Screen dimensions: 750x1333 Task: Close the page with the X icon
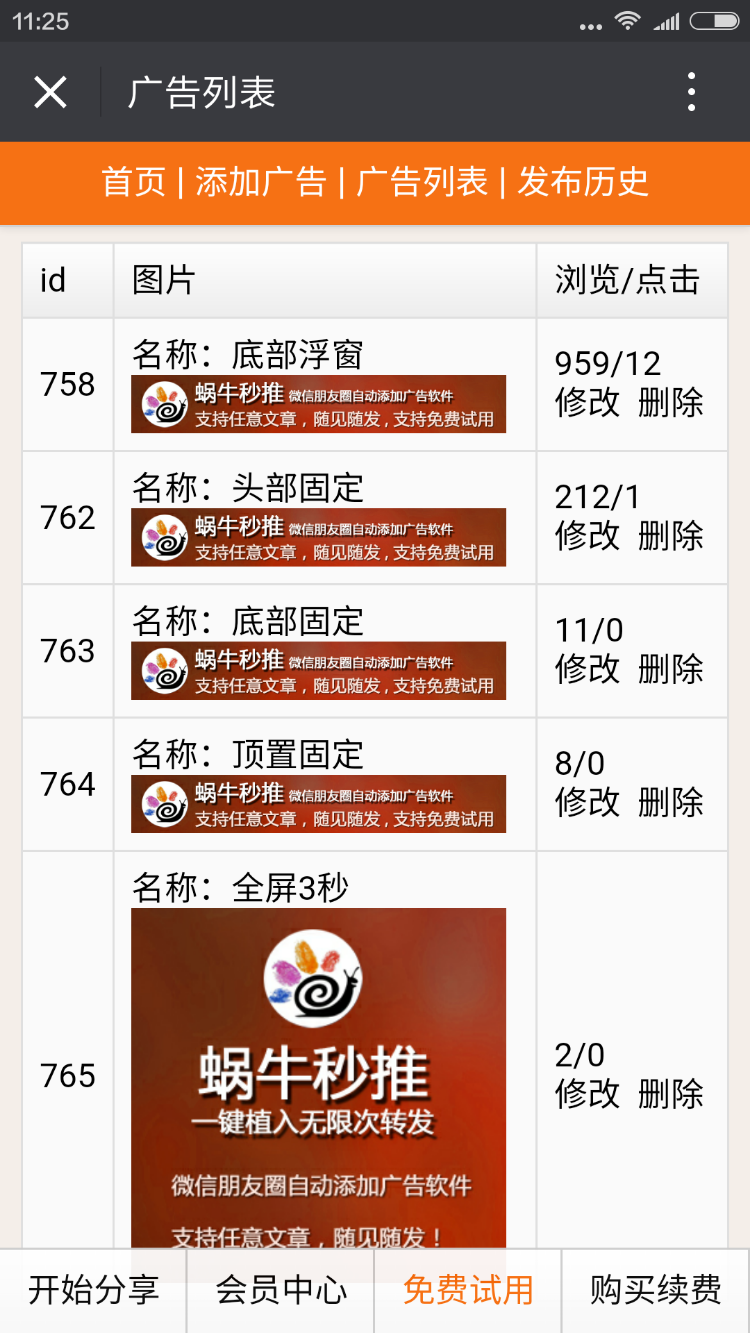click(x=49, y=91)
